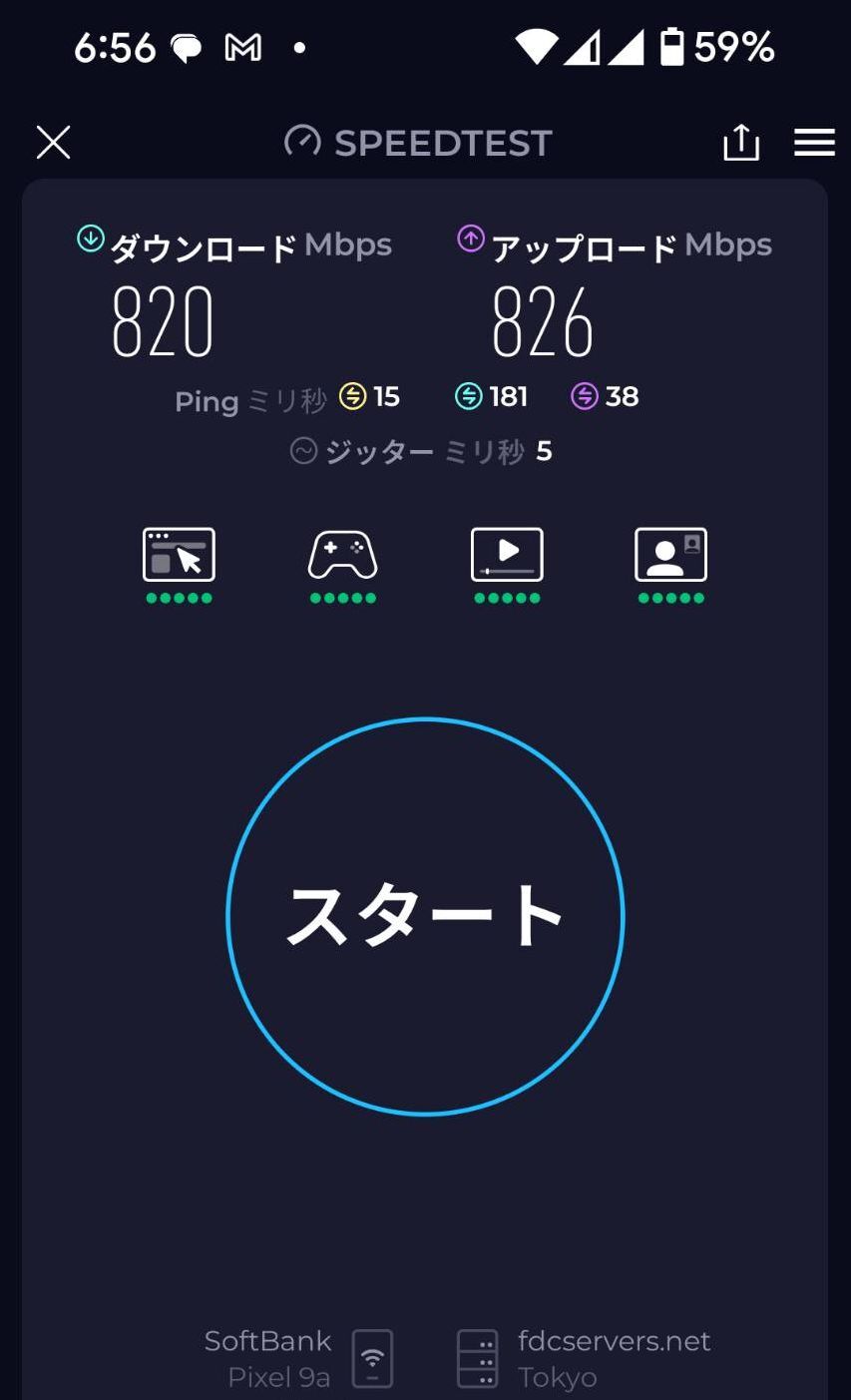
Task: Open SoftBank Pixel 9a connection details
Action: point(297,1358)
